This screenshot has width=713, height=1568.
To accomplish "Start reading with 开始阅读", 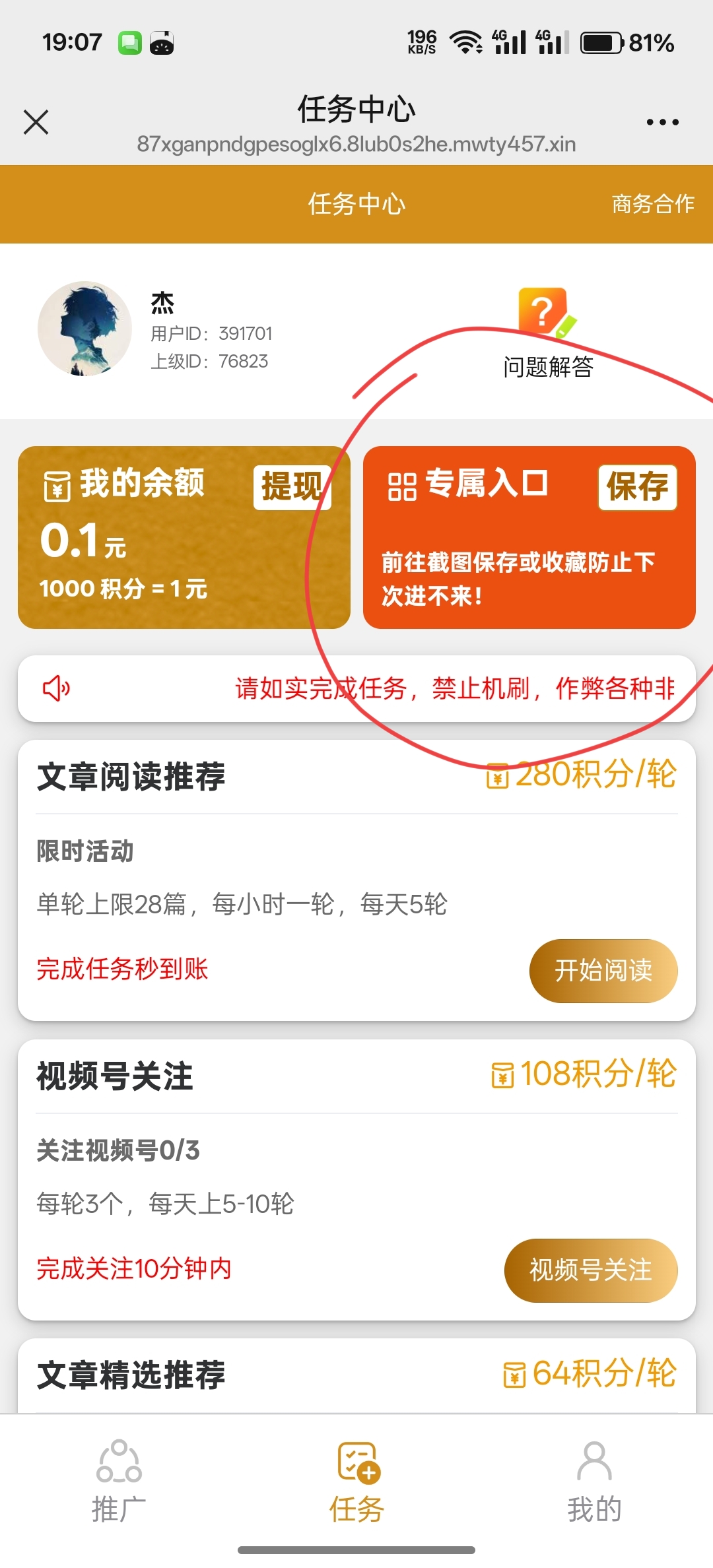I will click(x=603, y=971).
